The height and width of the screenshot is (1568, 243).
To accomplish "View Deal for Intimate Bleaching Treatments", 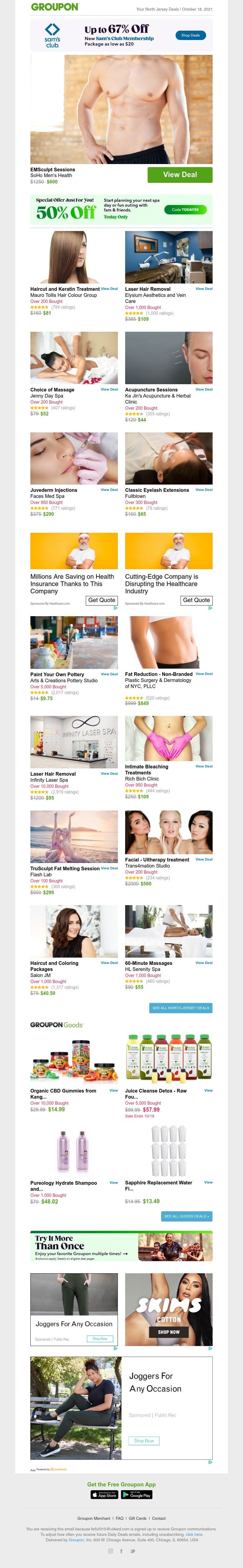I will 204,766.
